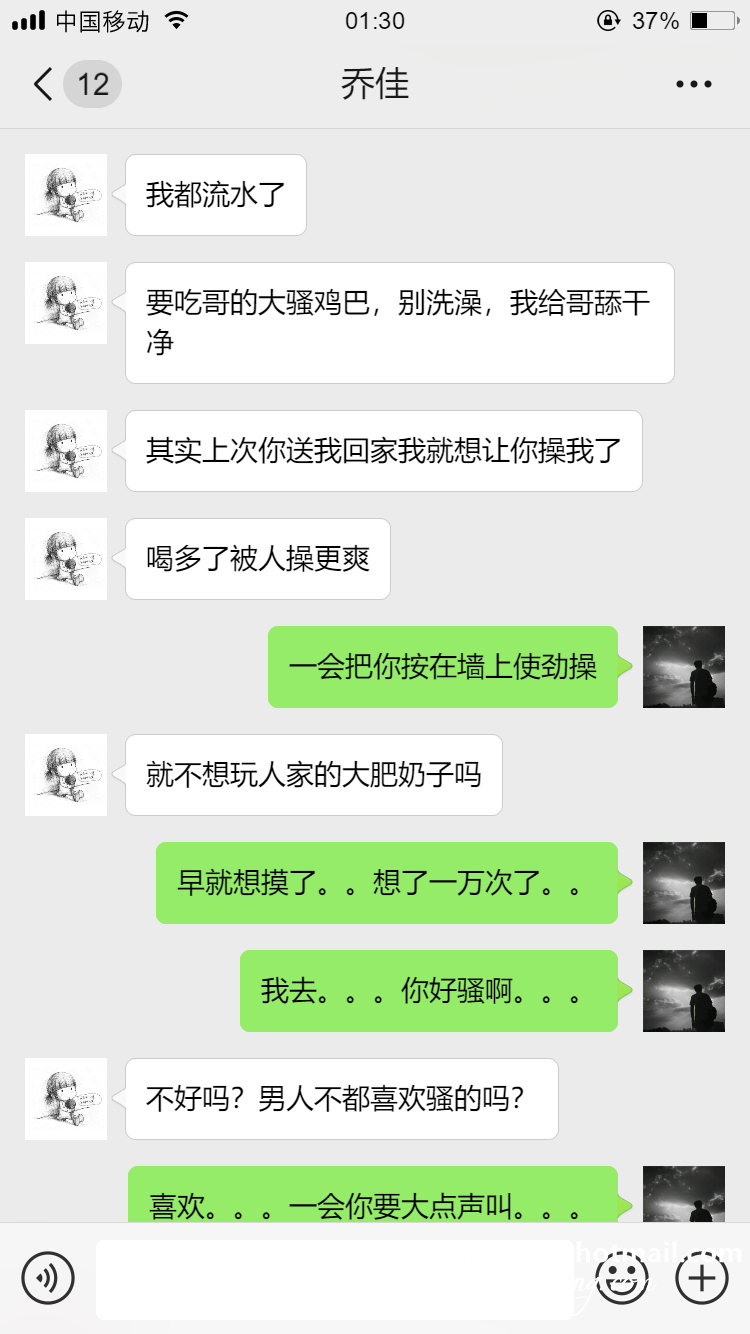750x1334 pixels.
Task: Open the three-dot chat info menu
Action: tap(693, 85)
